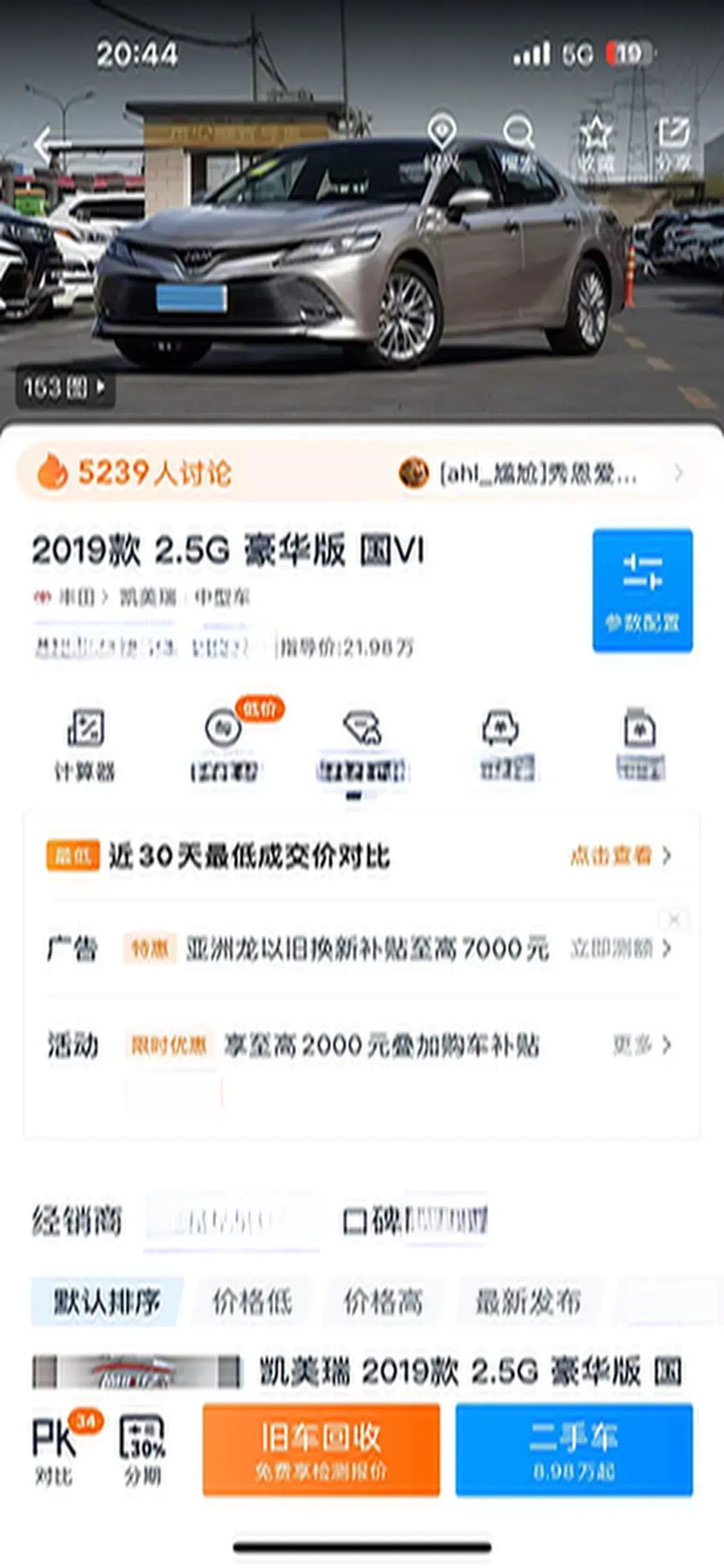Dismiss the ad with the small X
Viewport: 724px width, 1568px height.
coord(674,919)
